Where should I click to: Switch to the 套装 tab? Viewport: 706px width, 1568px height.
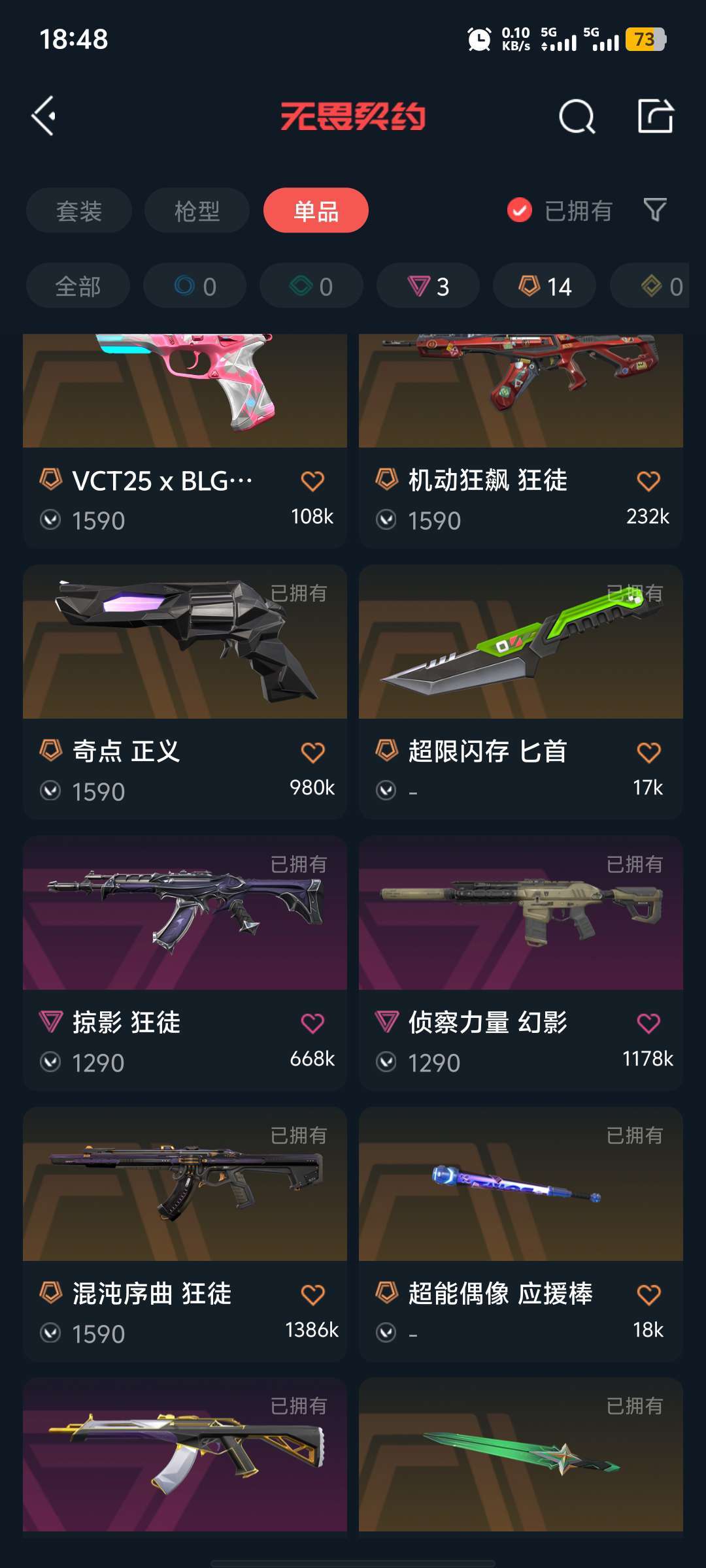point(79,210)
